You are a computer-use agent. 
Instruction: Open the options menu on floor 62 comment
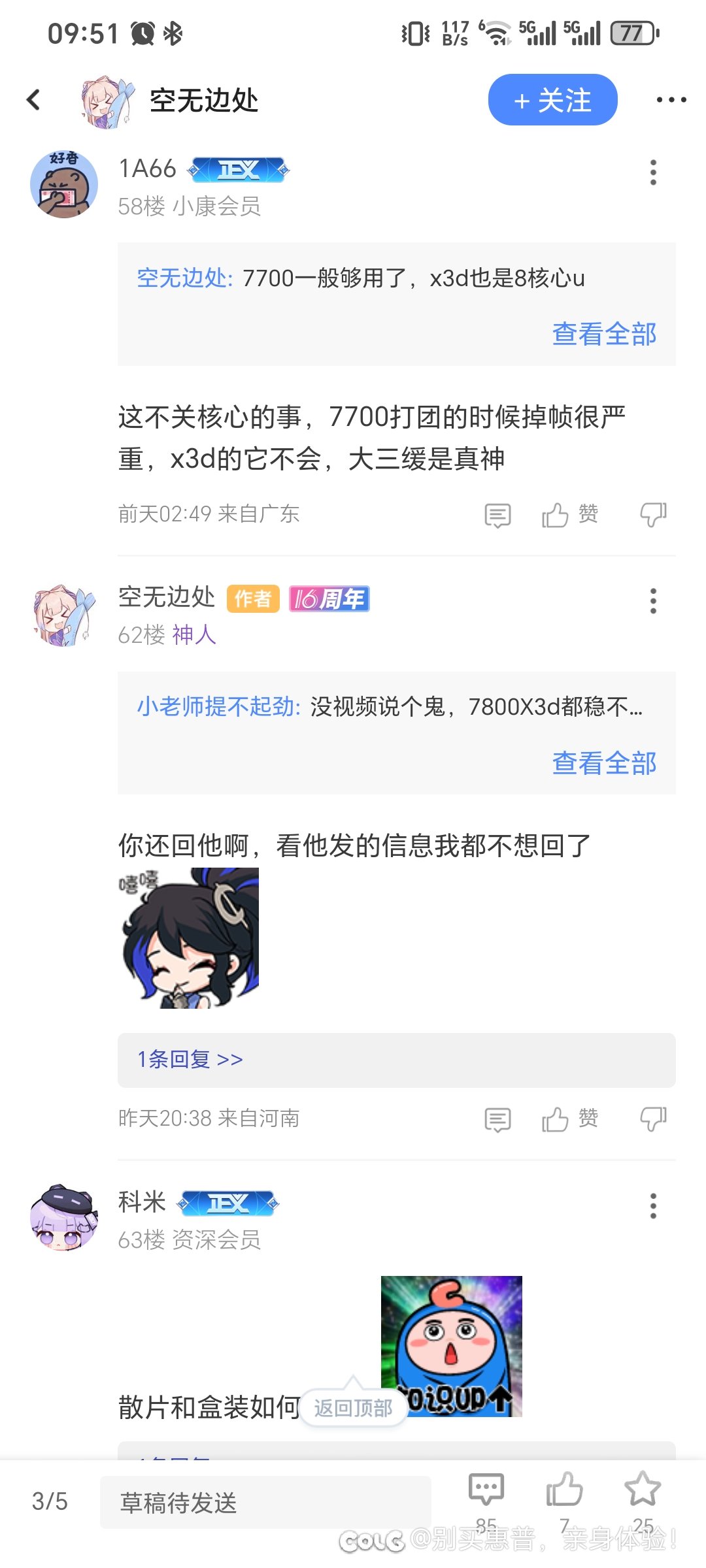652,601
